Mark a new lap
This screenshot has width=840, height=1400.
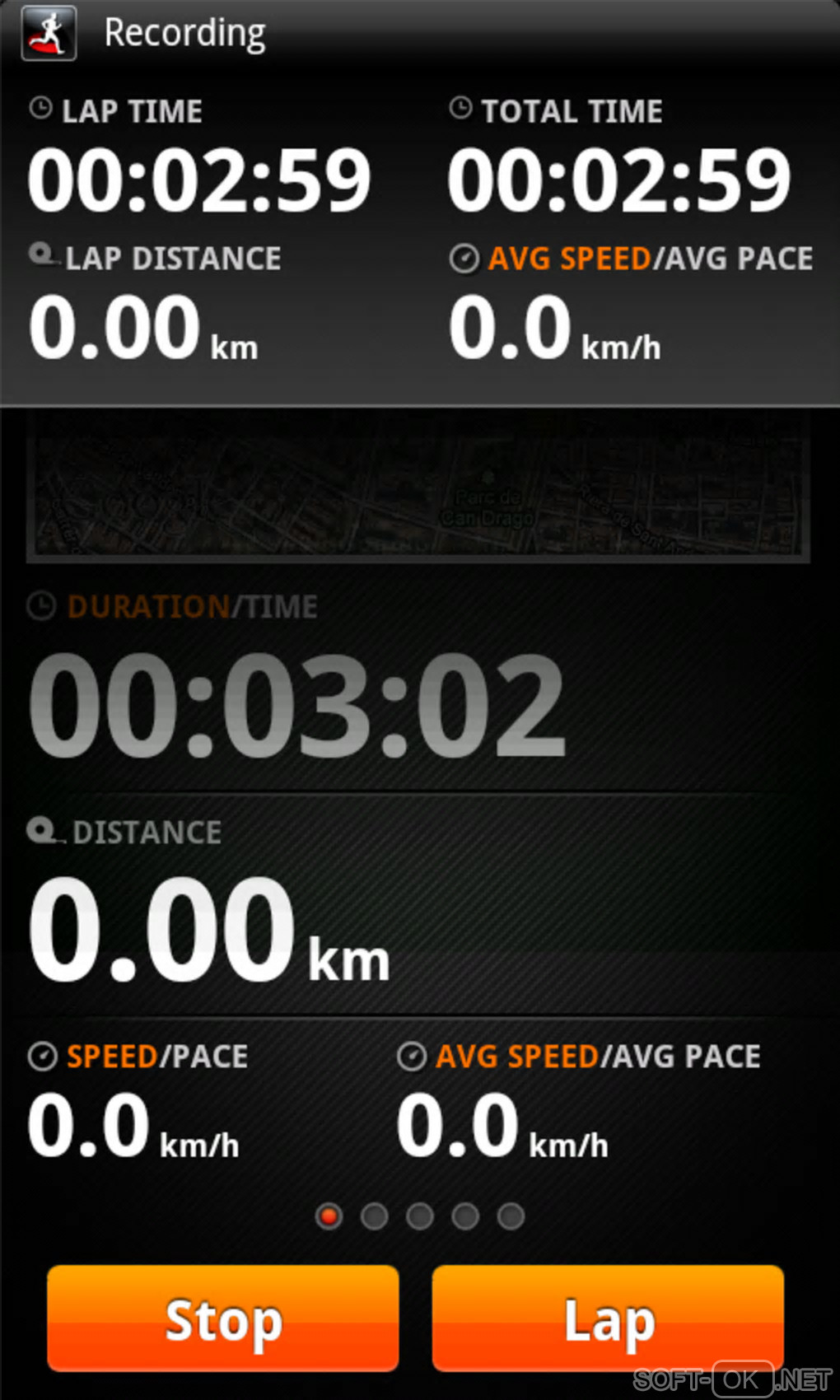(x=608, y=1318)
